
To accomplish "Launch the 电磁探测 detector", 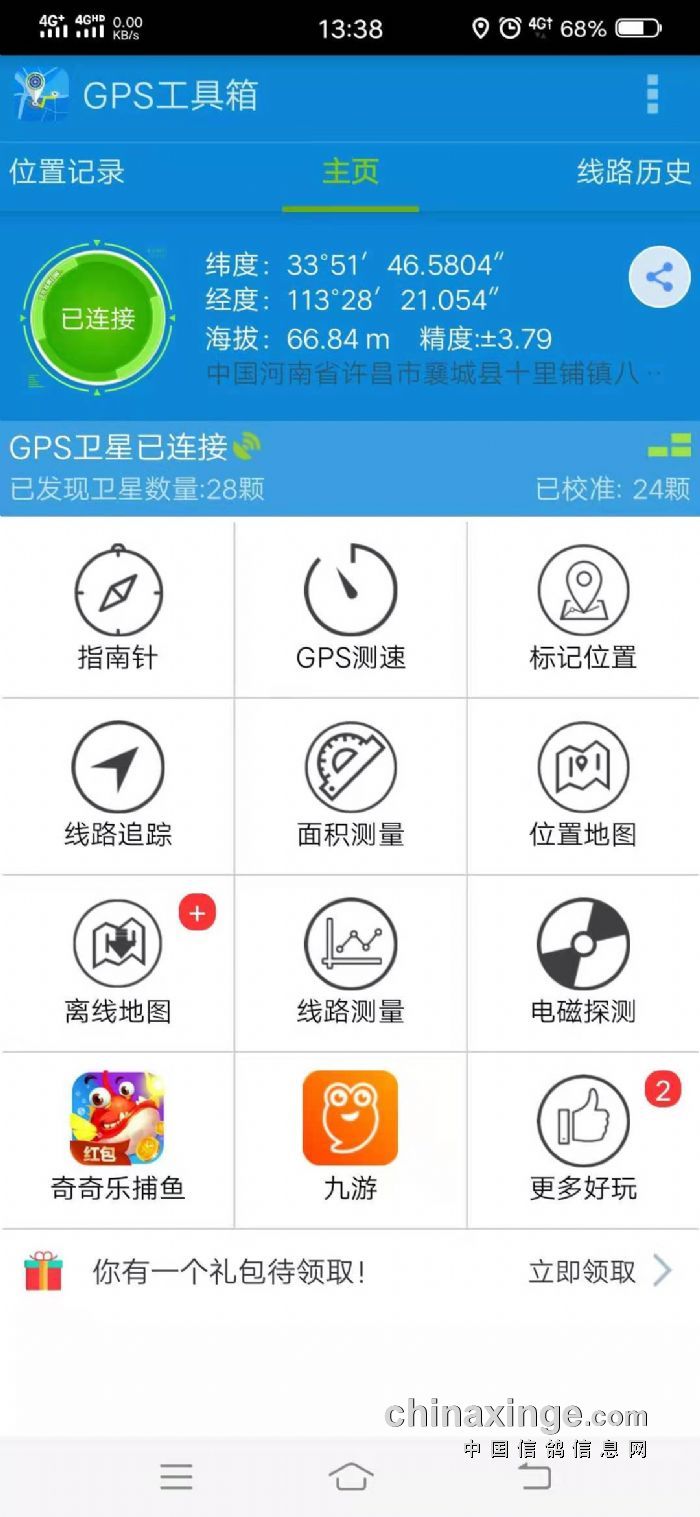I will click(583, 963).
